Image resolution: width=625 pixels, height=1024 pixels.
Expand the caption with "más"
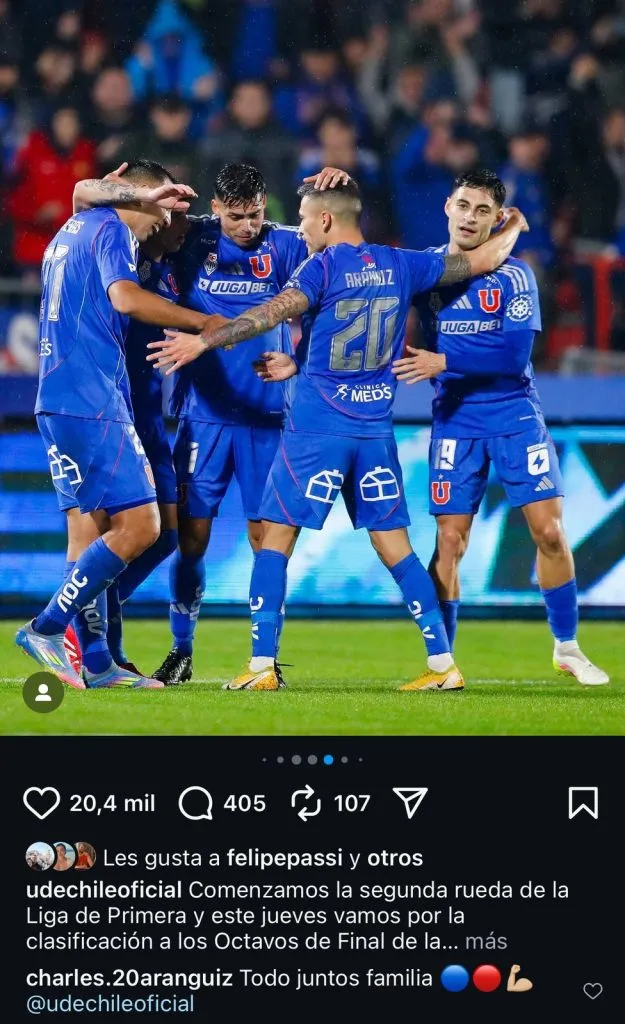(x=486, y=941)
